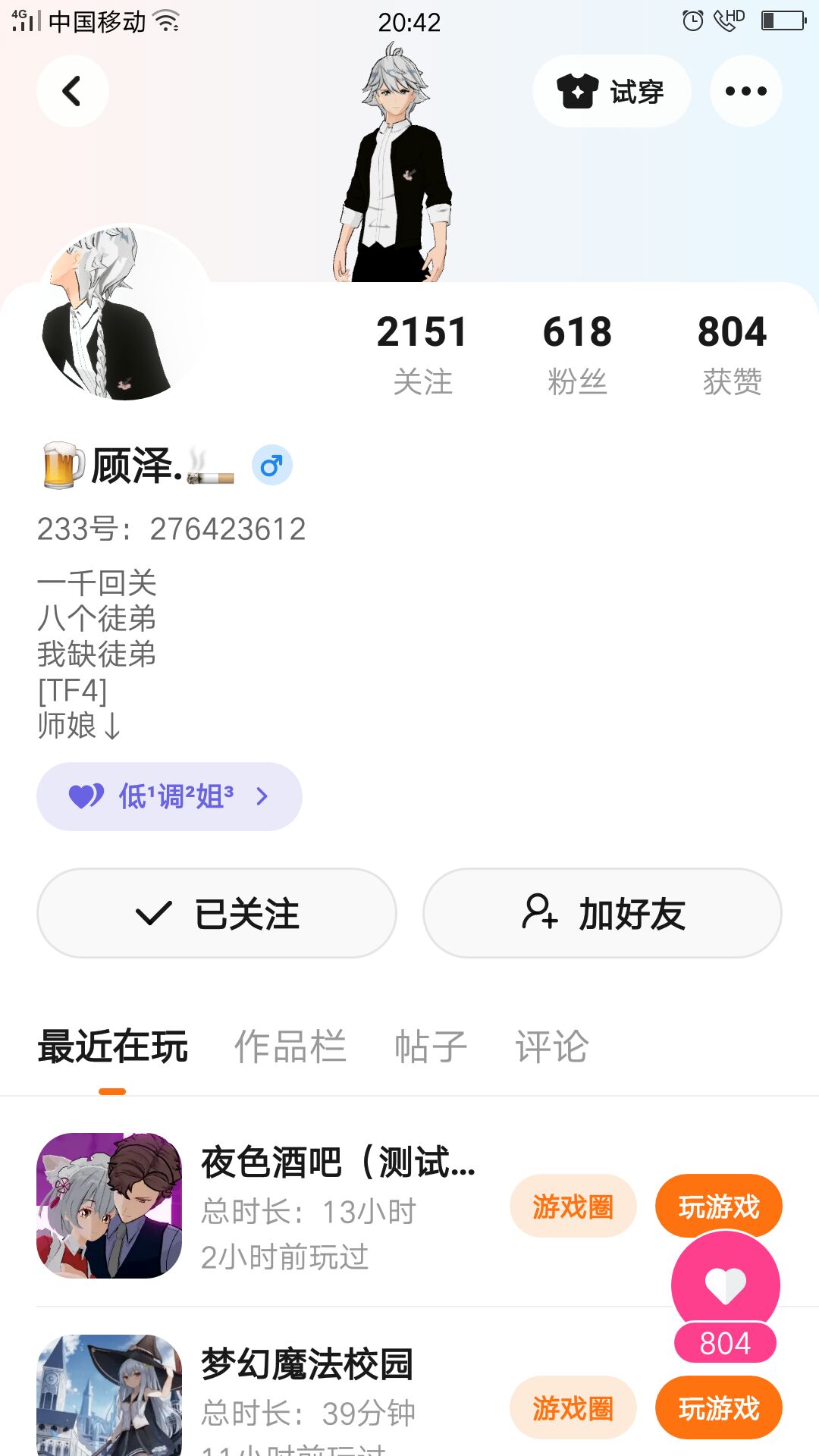The height and width of the screenshot is (1456, 819).
Task: Open the 2151 关注 following list
Action: 422,353
